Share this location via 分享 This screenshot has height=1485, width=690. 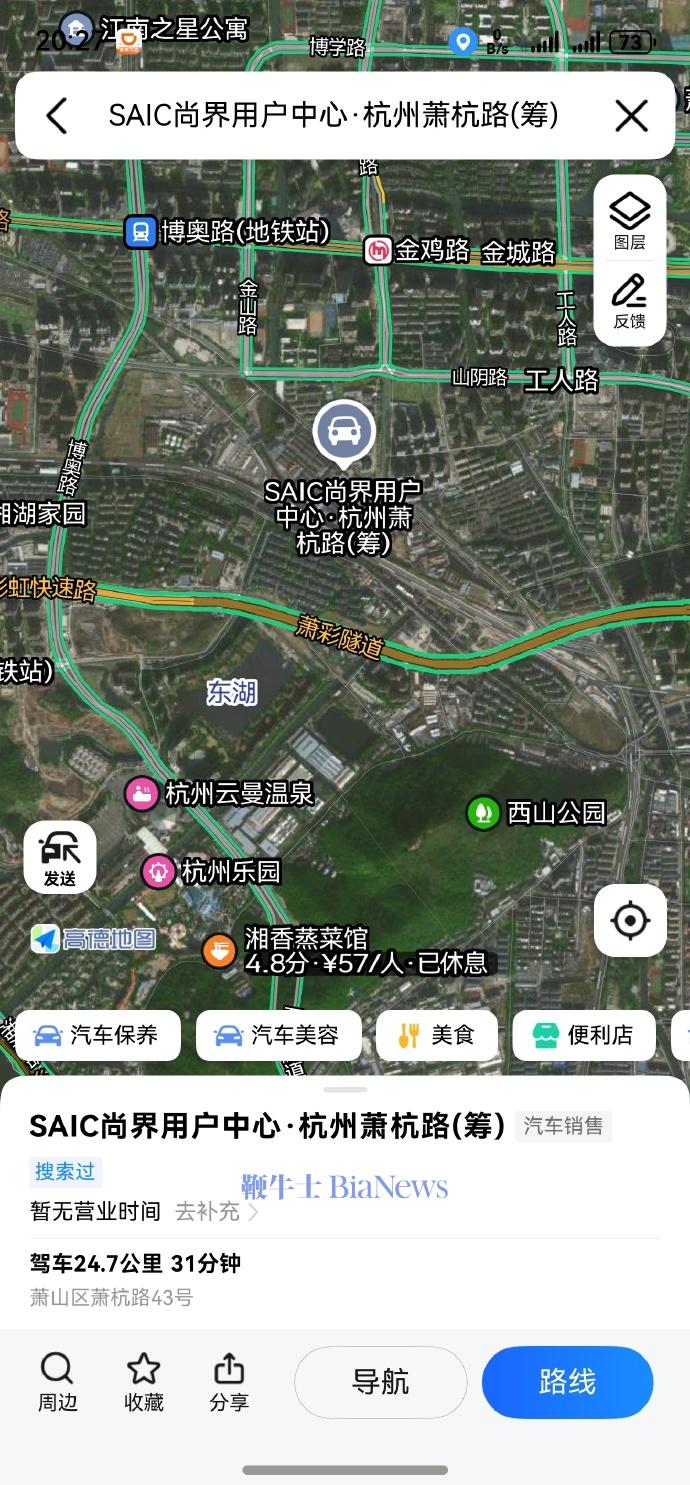(229, 1382)
